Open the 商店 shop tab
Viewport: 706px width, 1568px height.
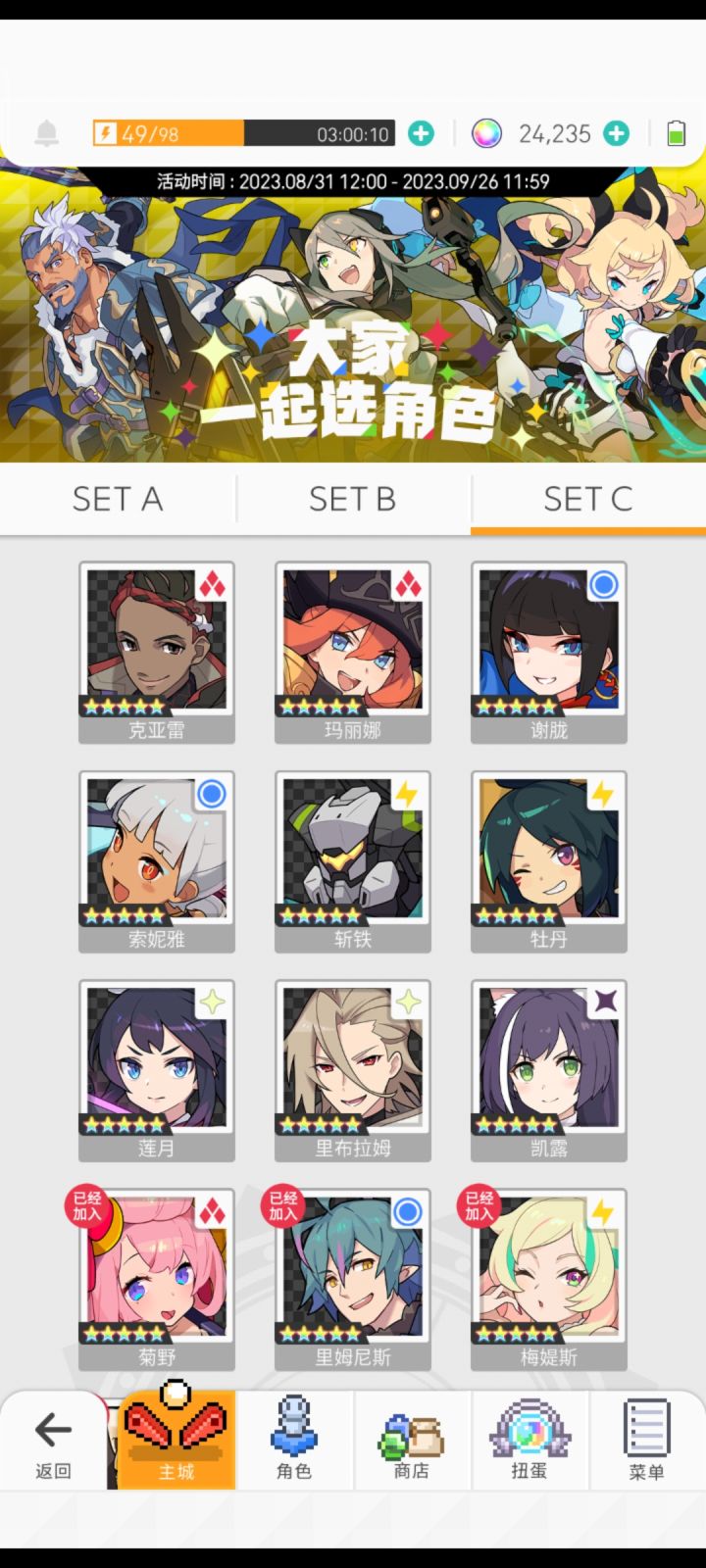[x=412, y=1441]
